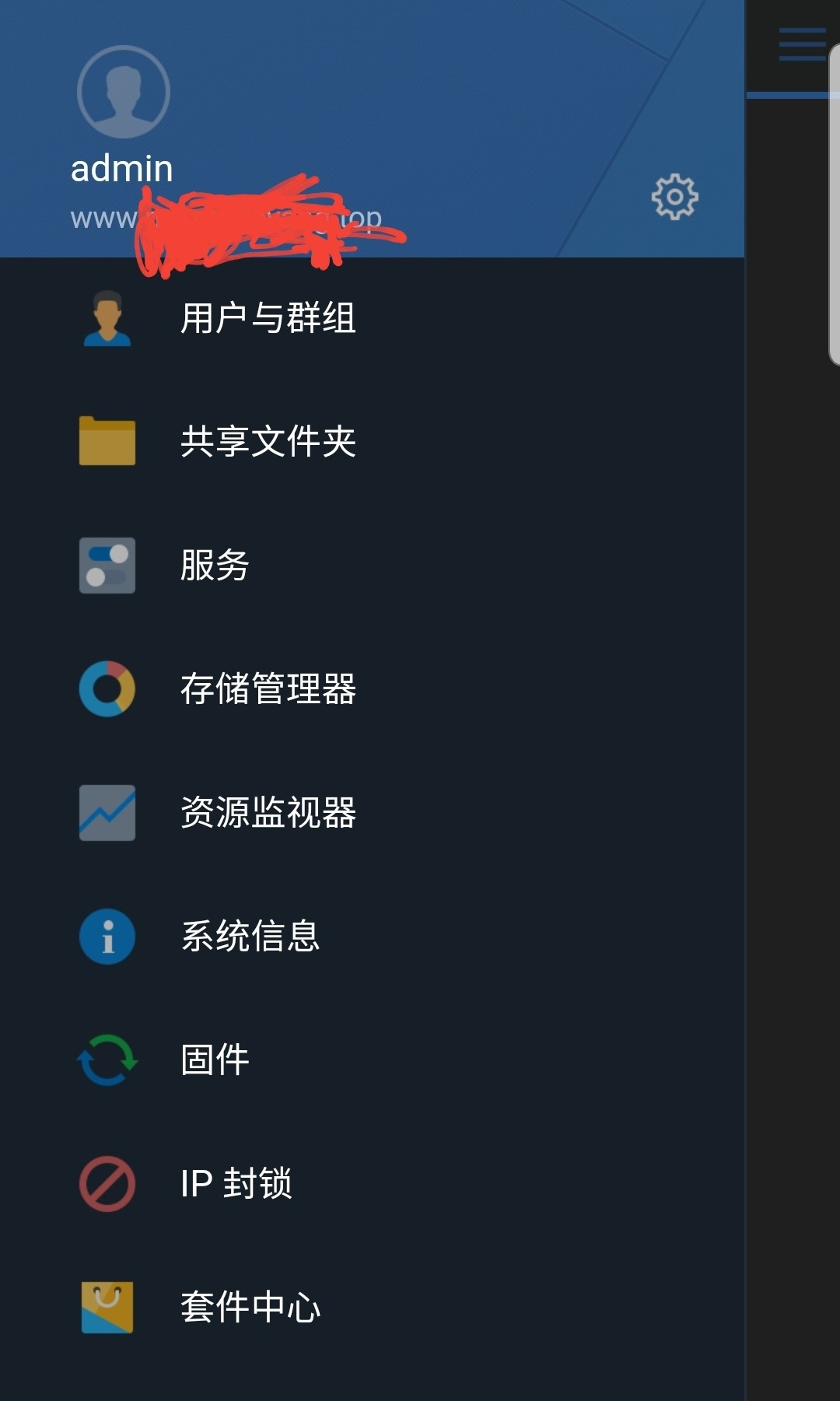Viewport: 840px width, 1401px height.
Task: Select the 服务 (Services) toggle-style icon
Action: coord(107,566)
